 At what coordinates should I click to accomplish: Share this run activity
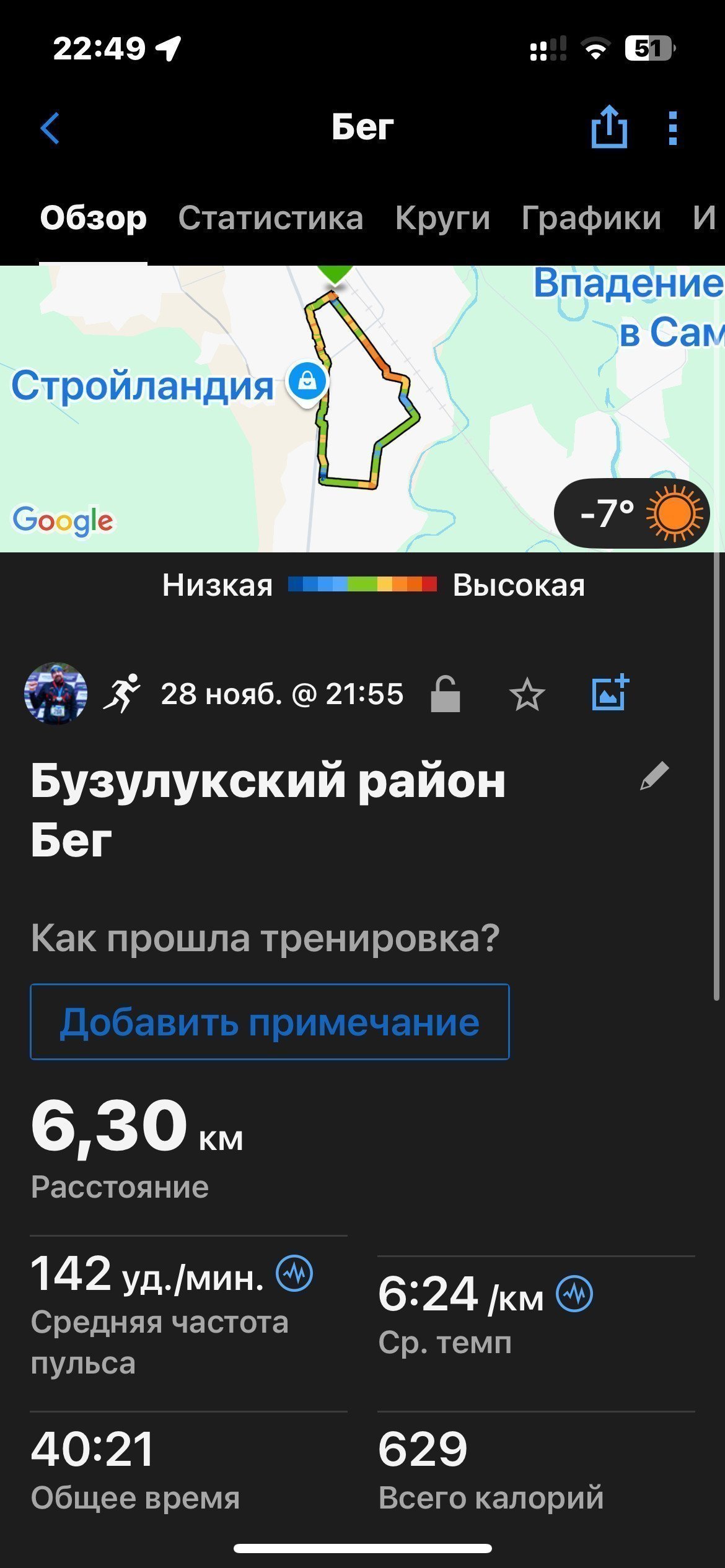tap(609, 127)
